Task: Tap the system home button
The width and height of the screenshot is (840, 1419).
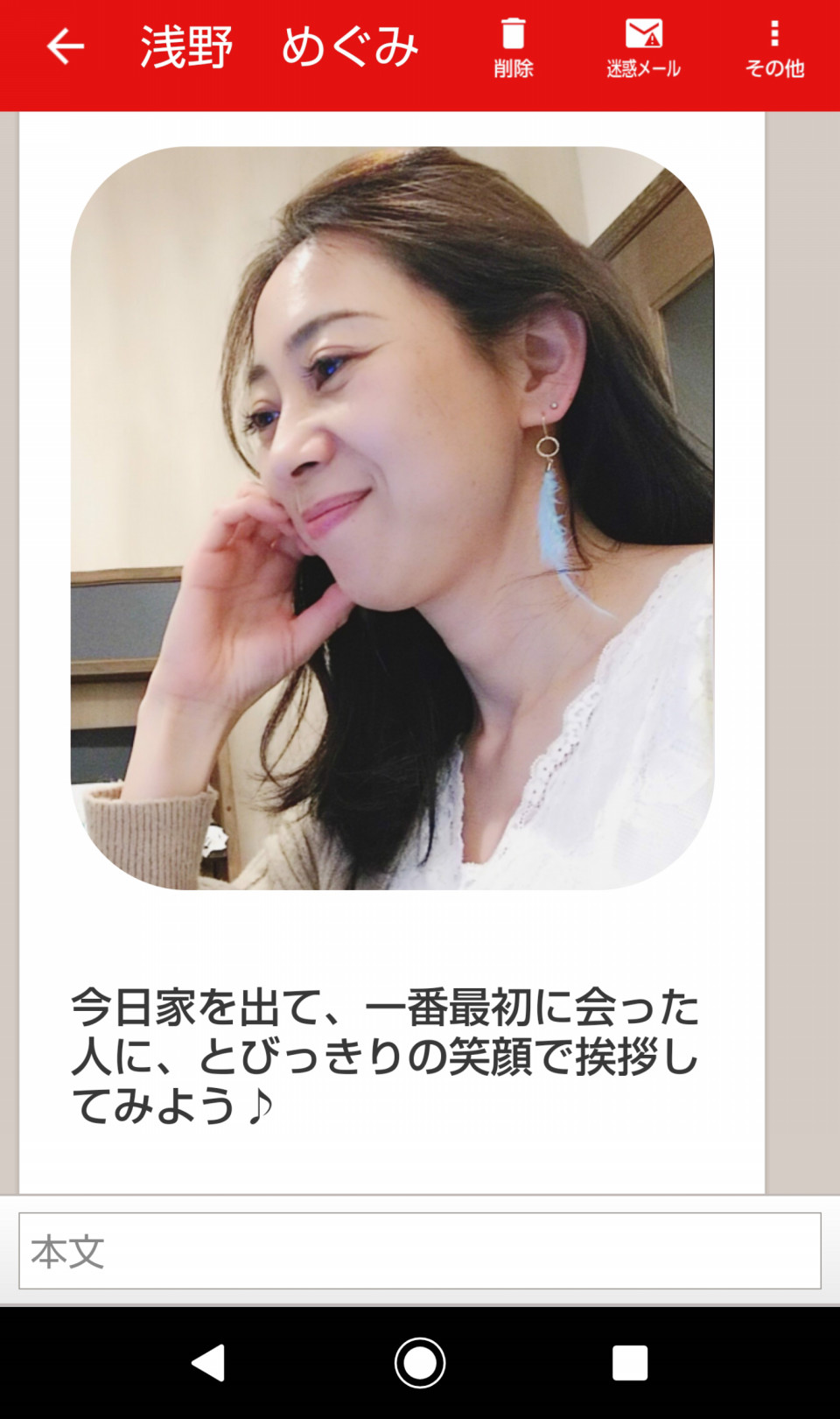Action: click(420, 1362)
